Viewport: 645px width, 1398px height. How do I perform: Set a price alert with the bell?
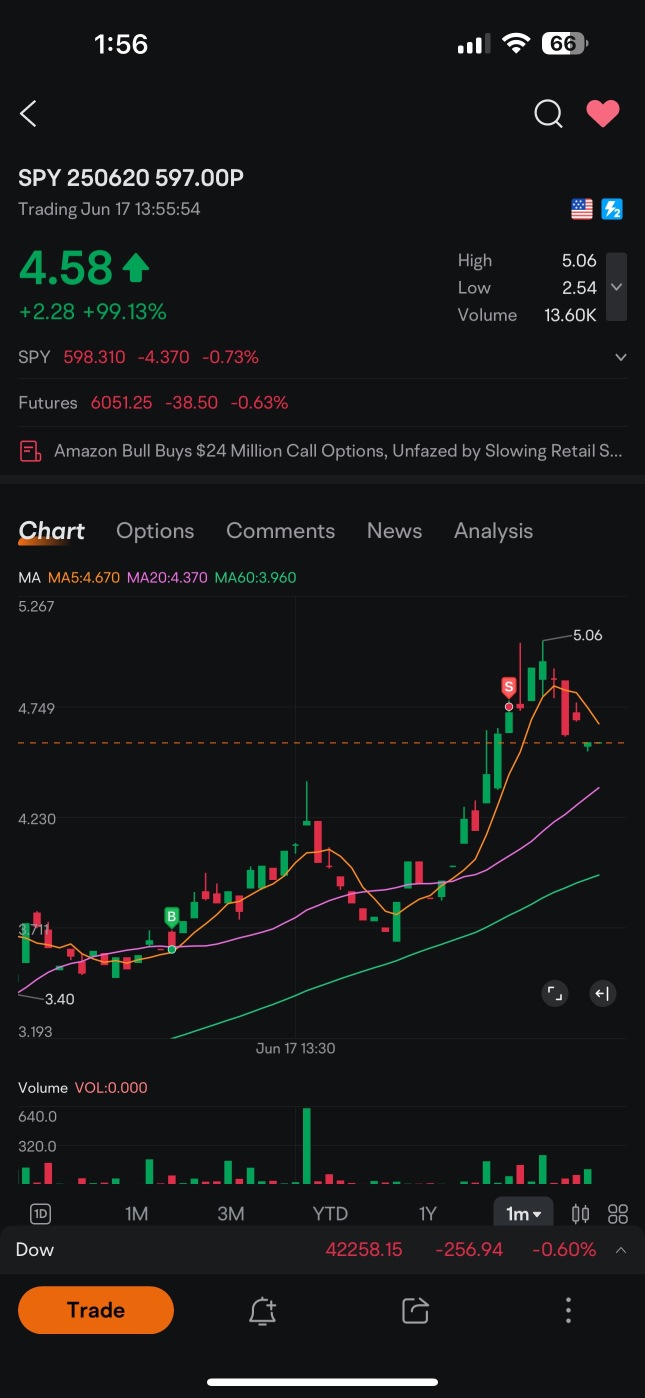[262, 1310]
